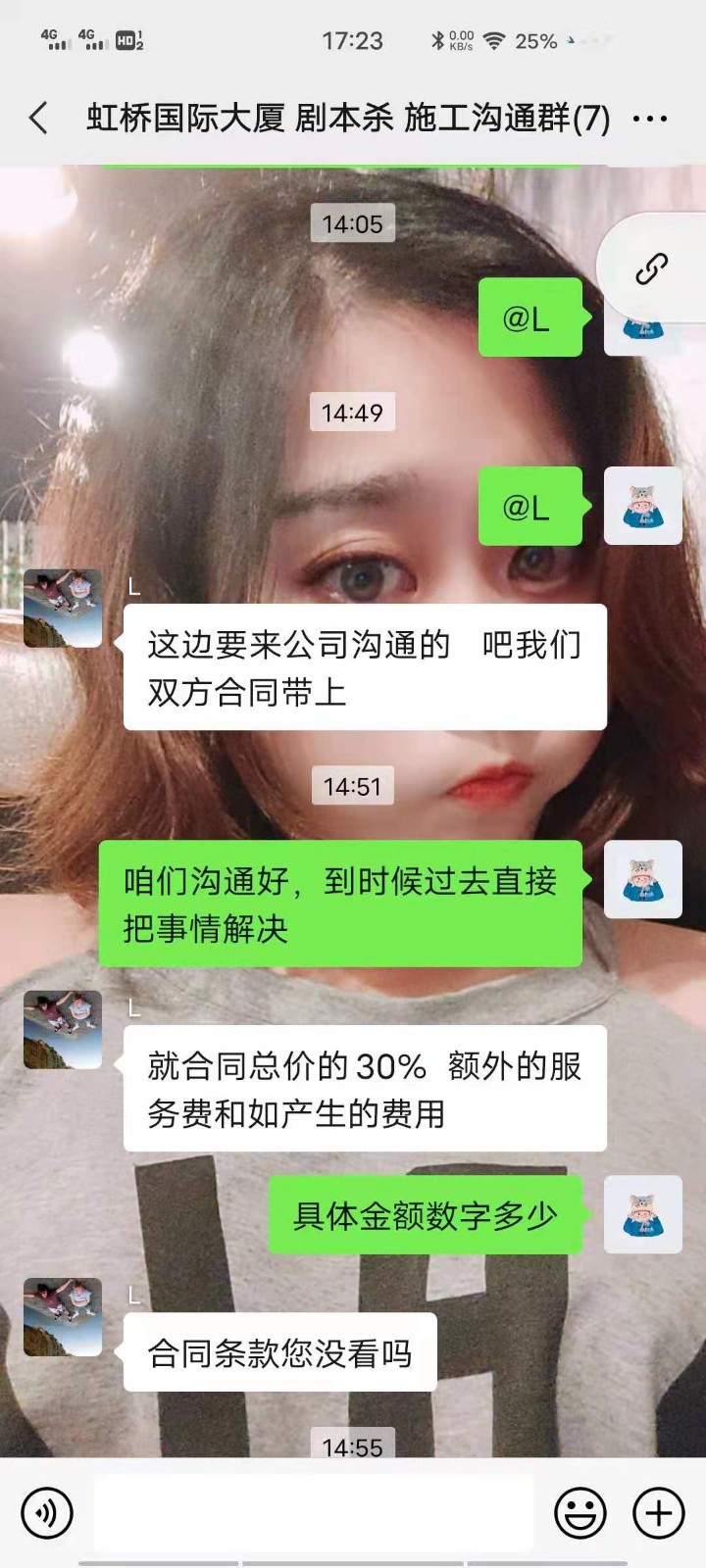Open L's avatar beside 合同条款您没看吗
Viewport: 706px width, 1568px height.
click(x=63, y=1316)
